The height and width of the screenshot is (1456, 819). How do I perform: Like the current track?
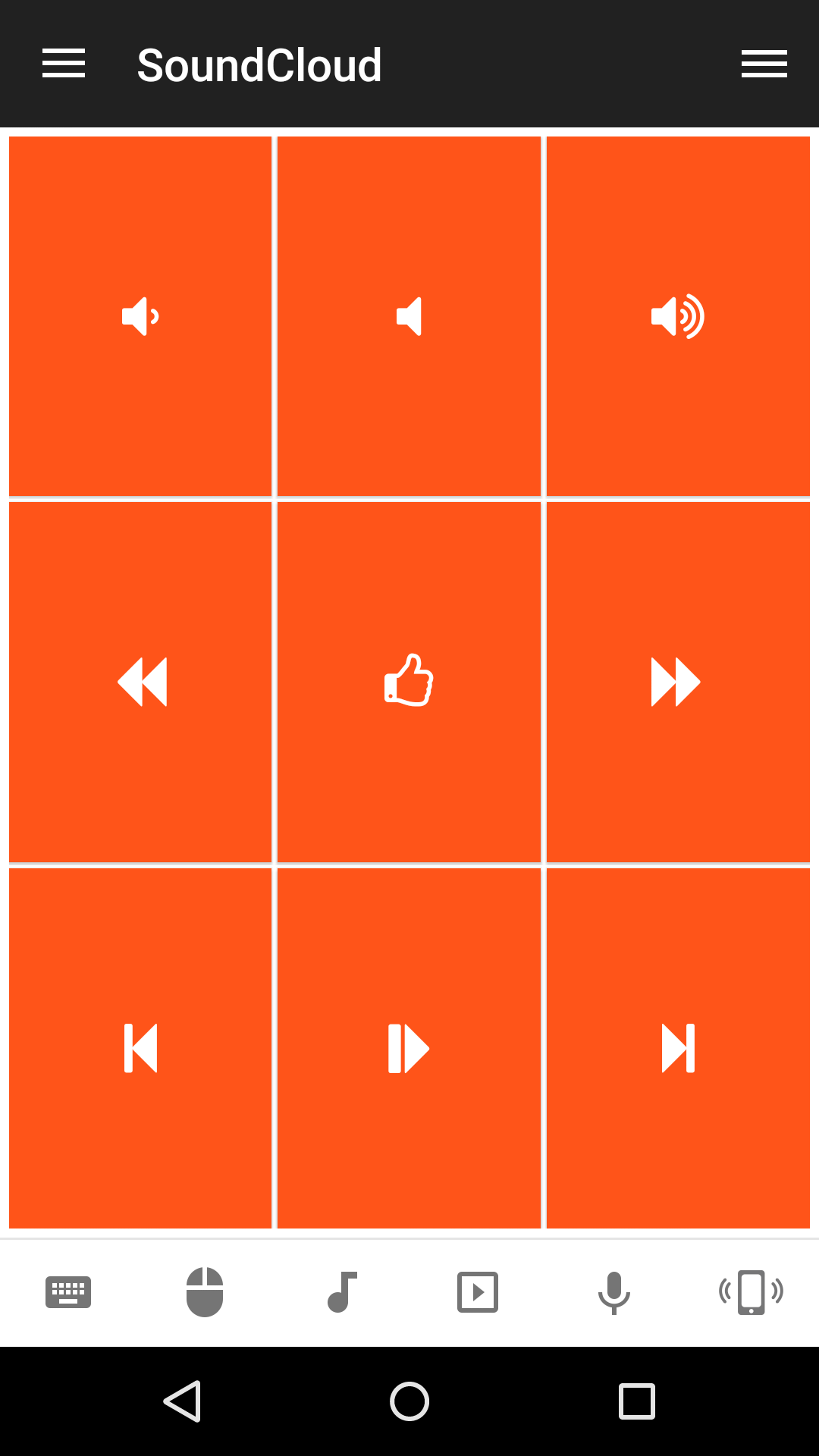409,680
